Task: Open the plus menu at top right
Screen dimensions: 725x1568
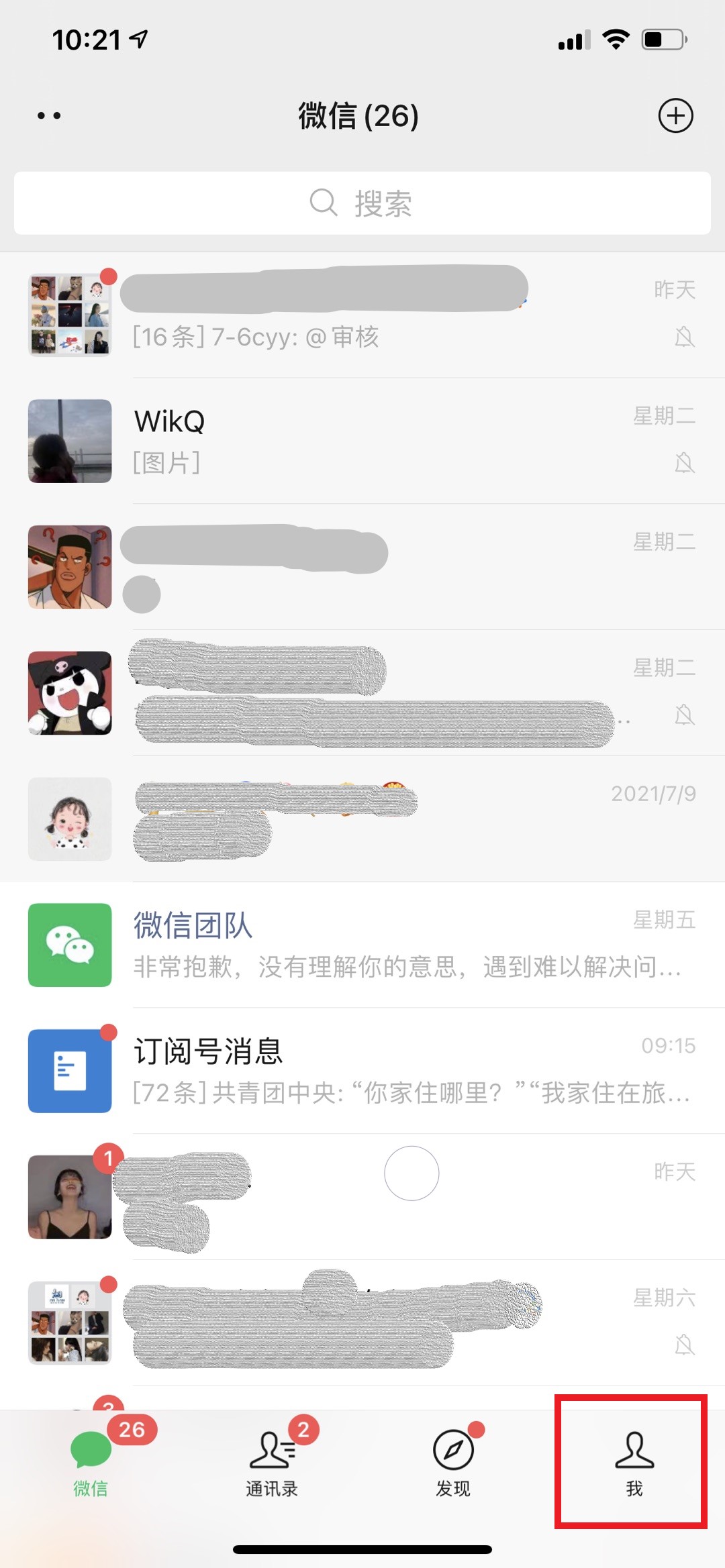Action: pyautogui.click(x=675, y=116)
